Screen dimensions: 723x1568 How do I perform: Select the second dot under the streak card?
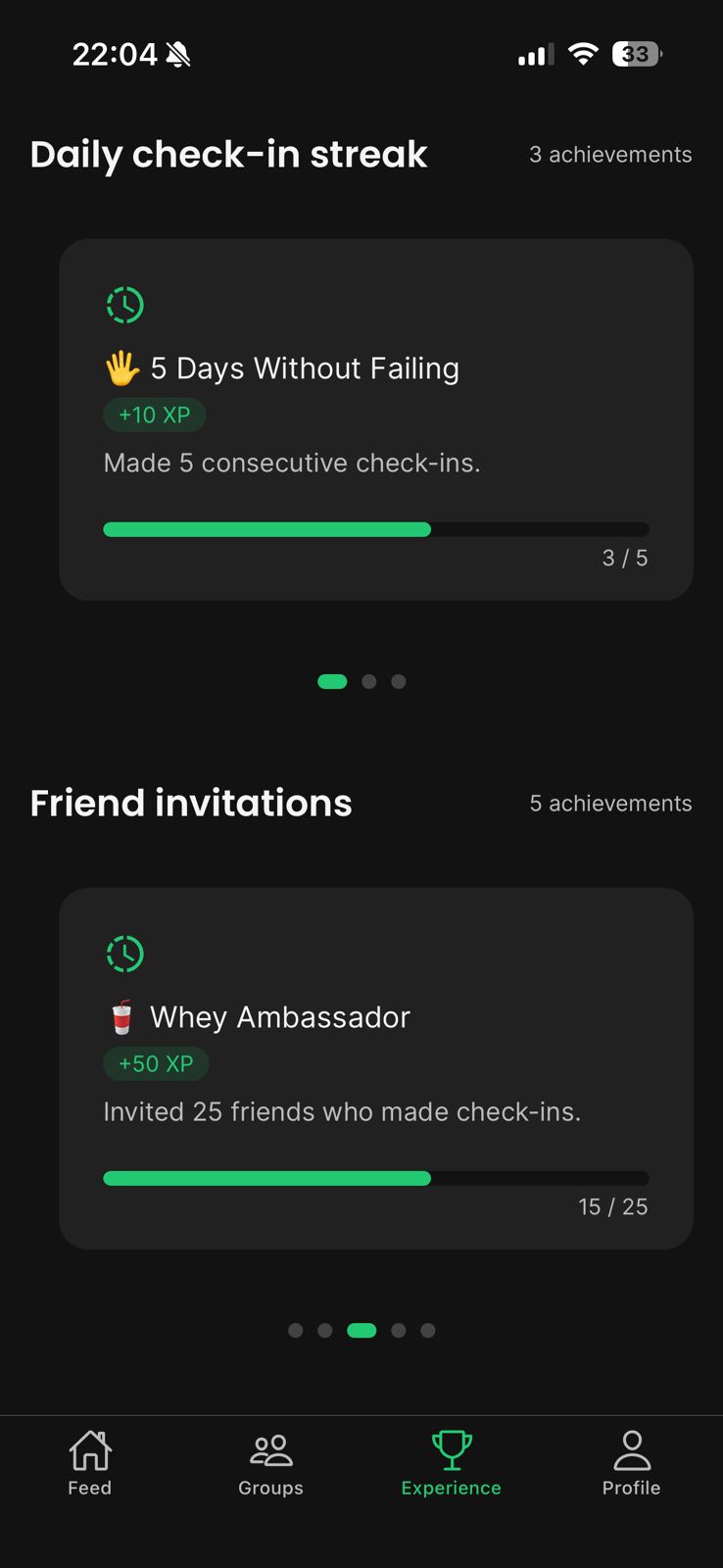369,681
